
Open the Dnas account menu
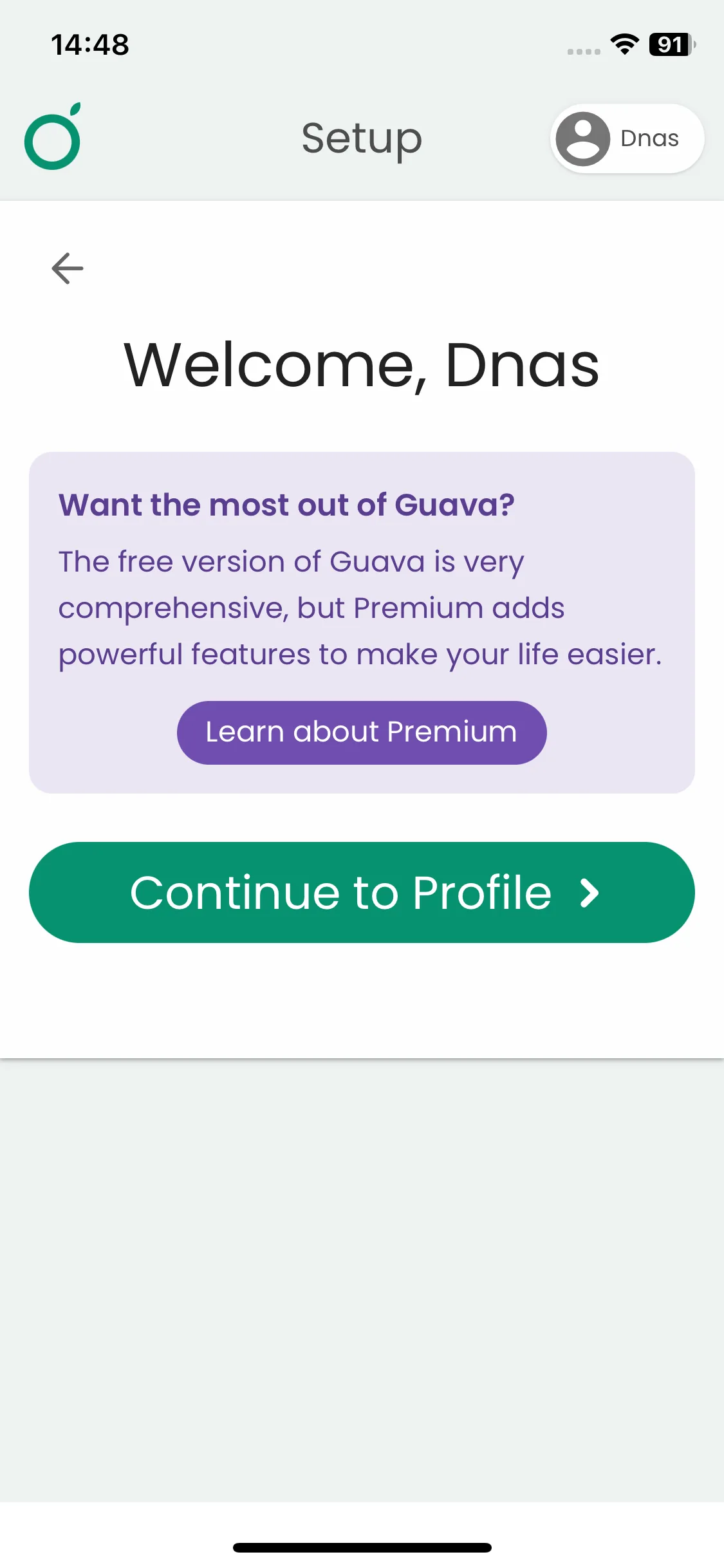(627, 138)
